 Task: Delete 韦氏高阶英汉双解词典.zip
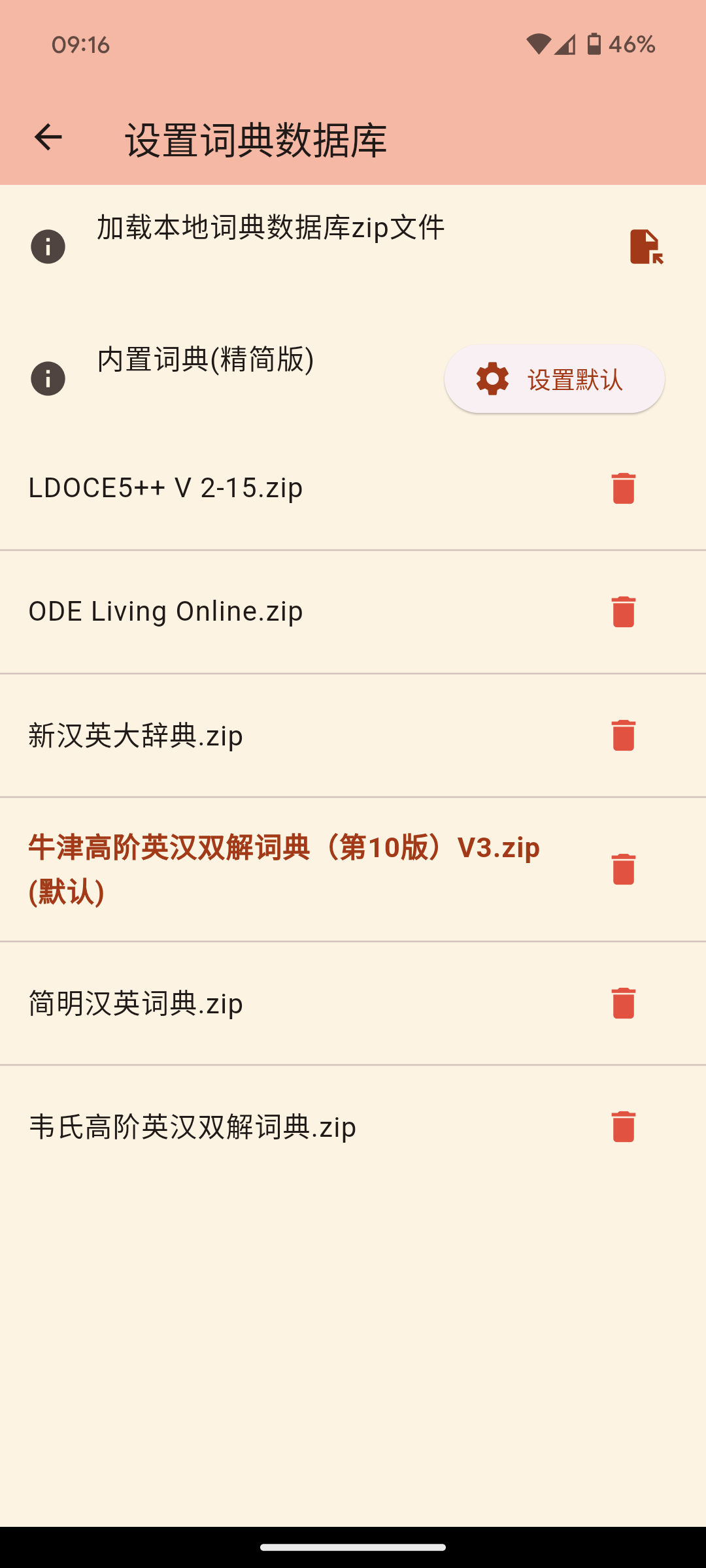(x=623, y=1126)
